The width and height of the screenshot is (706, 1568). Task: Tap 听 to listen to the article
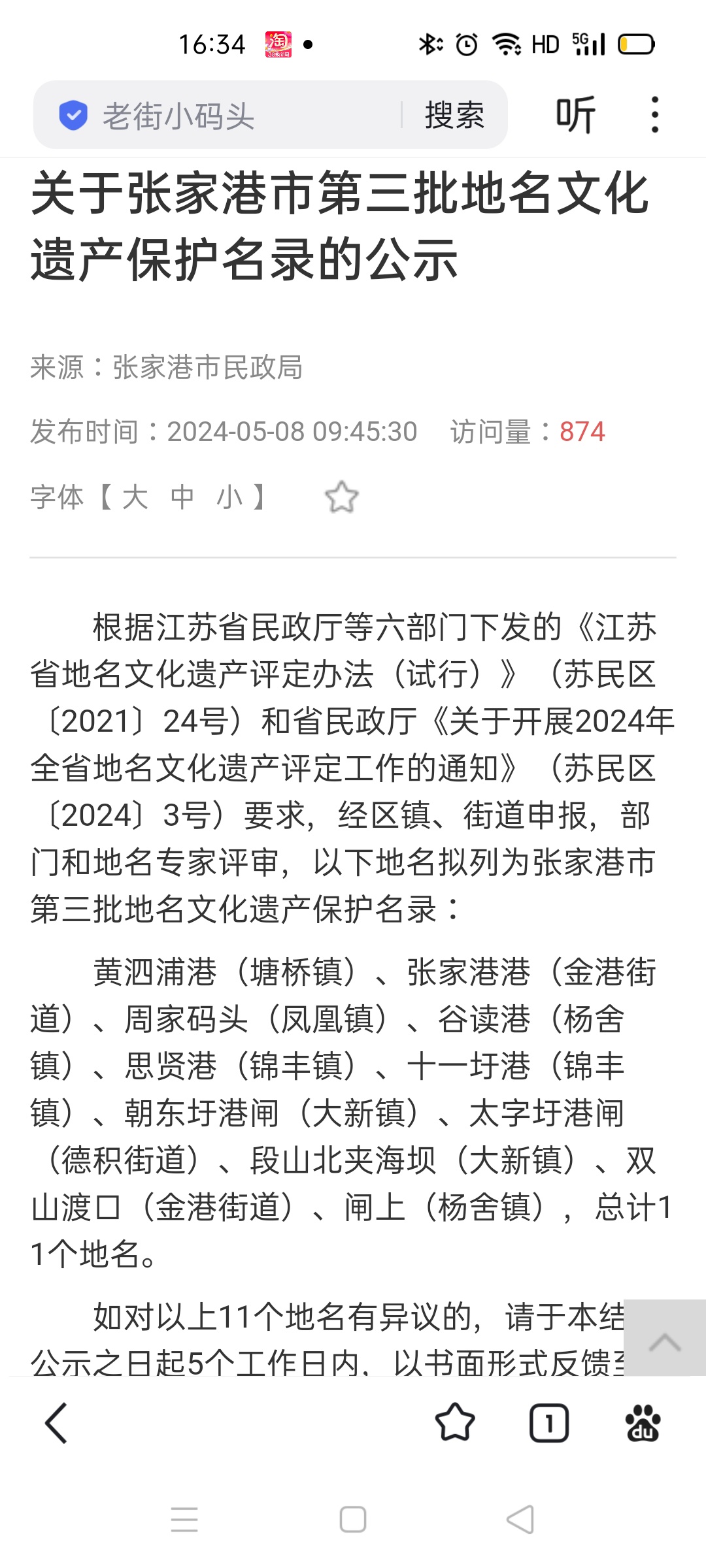tap(575, 115)
